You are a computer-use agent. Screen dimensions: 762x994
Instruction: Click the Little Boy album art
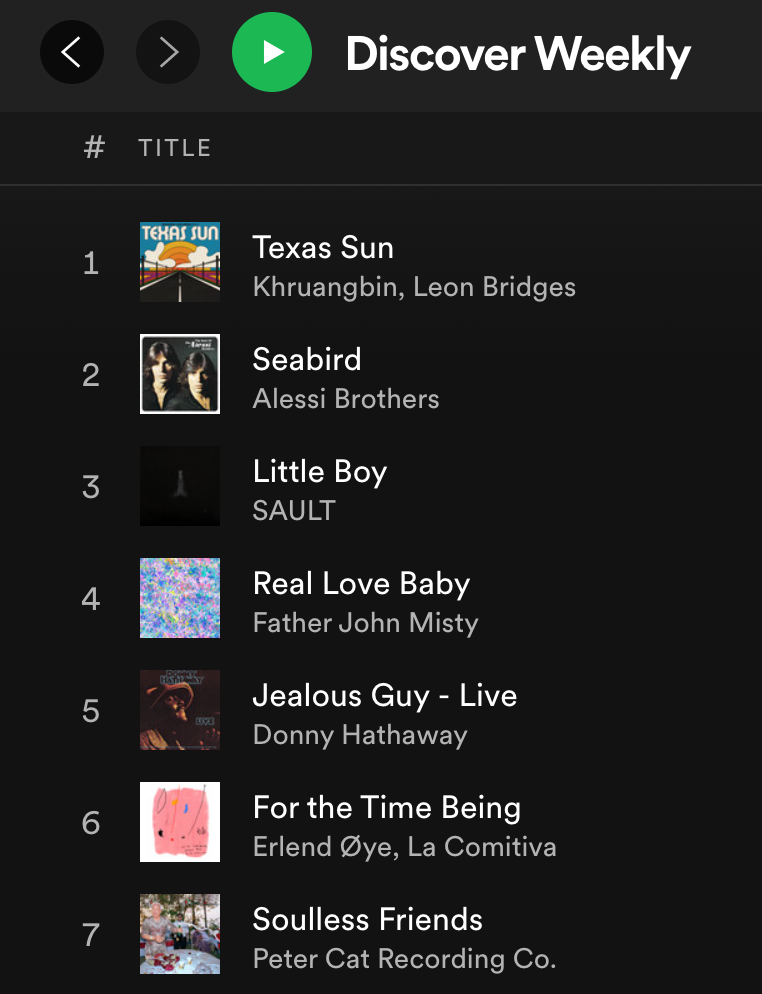pyautogui.click(x=179, y=486)
